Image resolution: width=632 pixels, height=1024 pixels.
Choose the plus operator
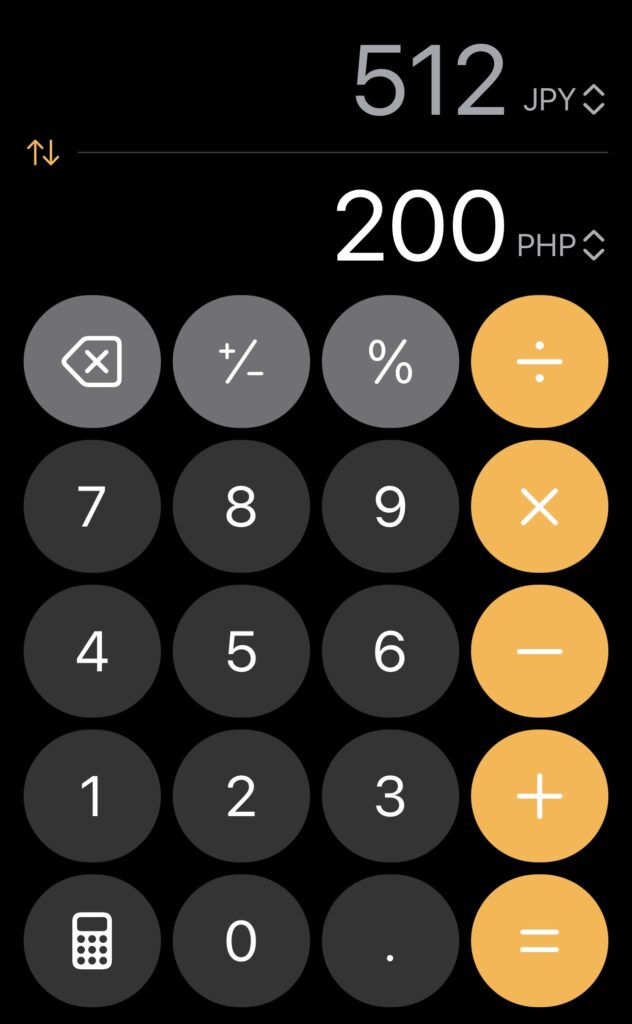point(539,796)
